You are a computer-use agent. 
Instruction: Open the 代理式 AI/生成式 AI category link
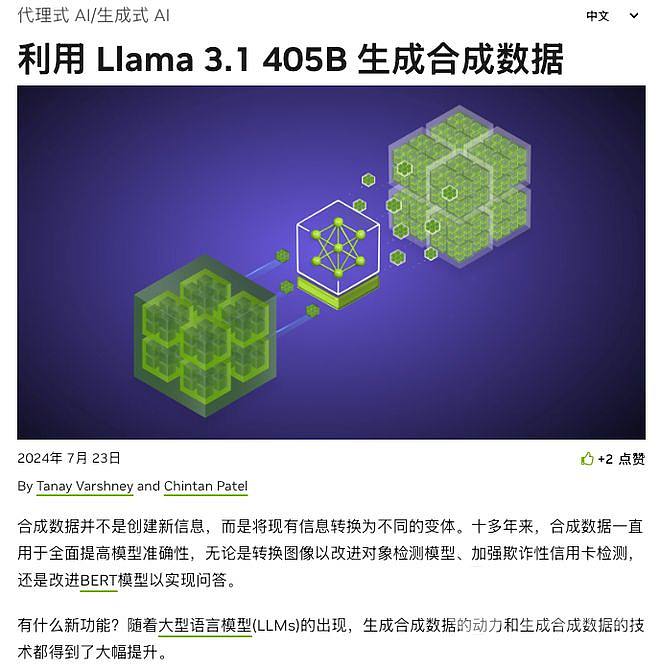click(x=93, y=16)
